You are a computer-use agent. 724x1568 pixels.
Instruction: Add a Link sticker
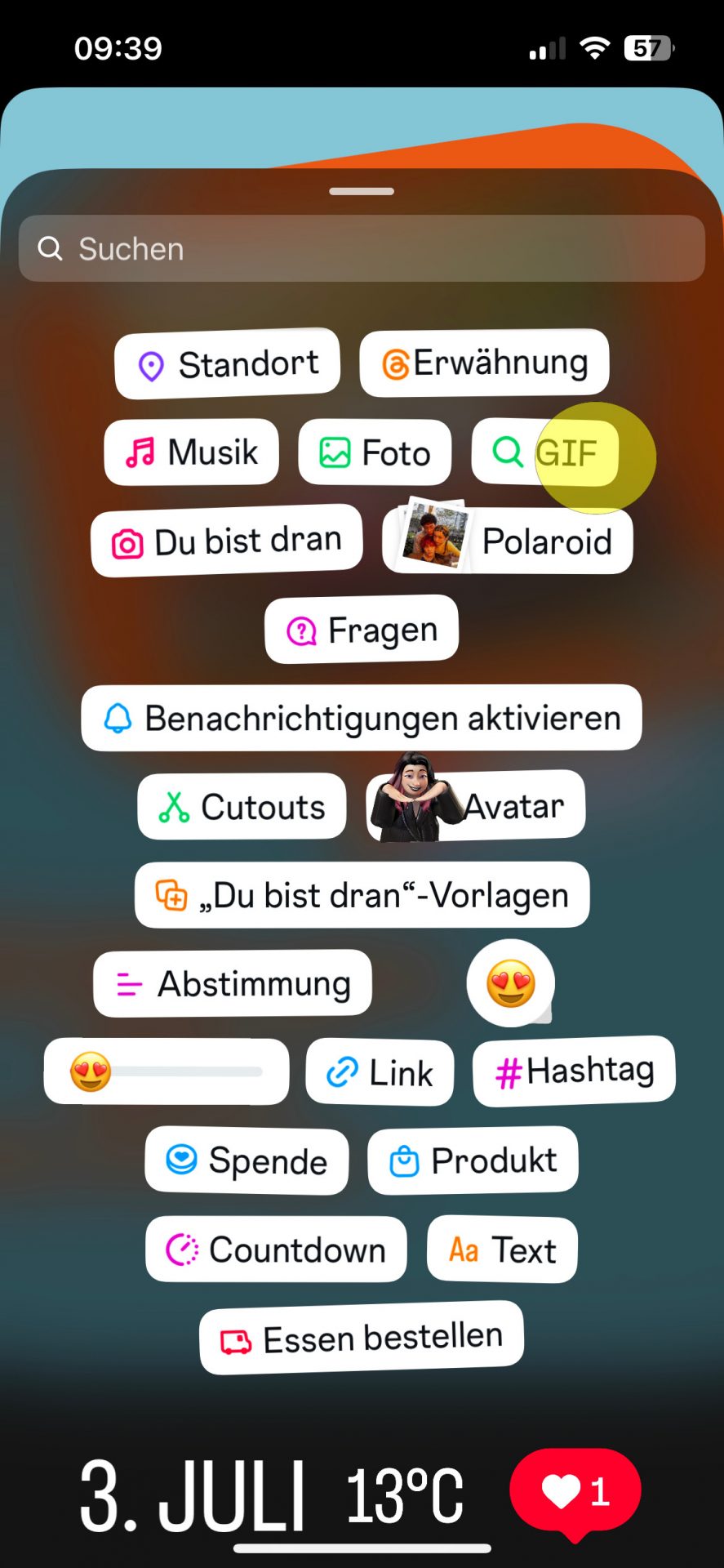tap(380, 1072)
